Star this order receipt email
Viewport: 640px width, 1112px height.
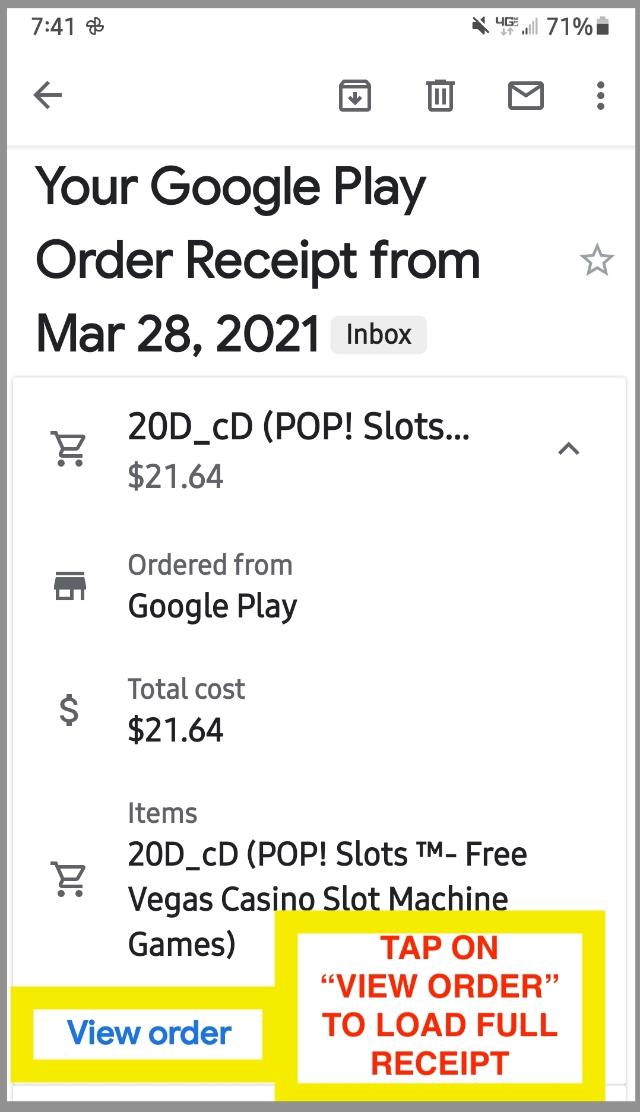[x=596, y=260]
